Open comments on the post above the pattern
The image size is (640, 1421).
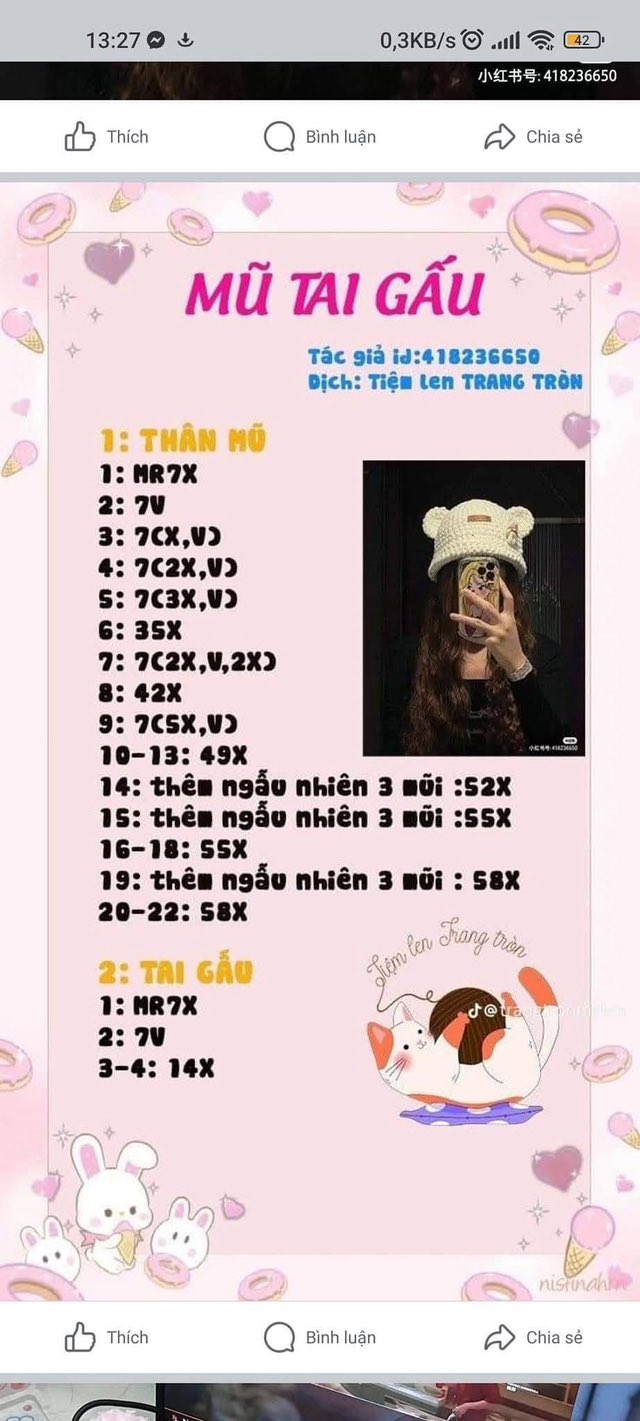pos(320,137)
